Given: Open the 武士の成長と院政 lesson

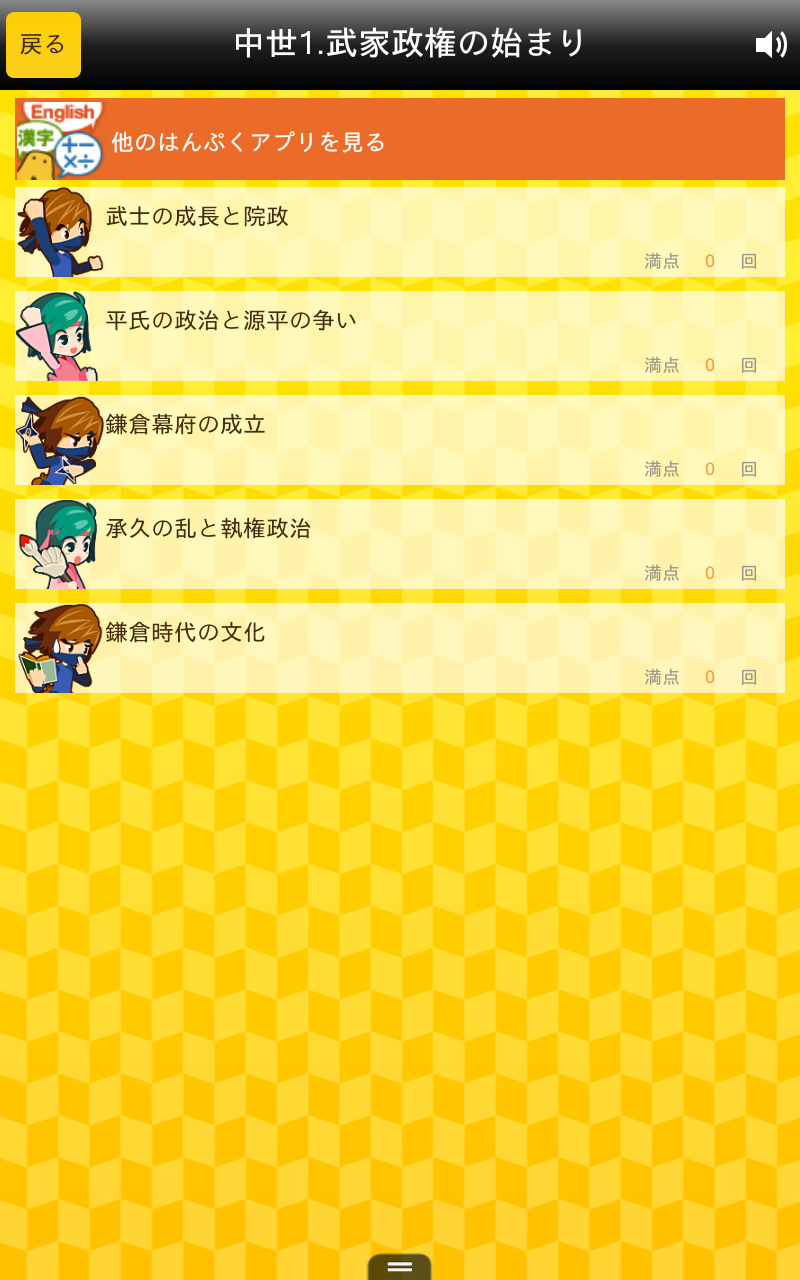Looking at the screenshot, I should click(x=400, y=232).
